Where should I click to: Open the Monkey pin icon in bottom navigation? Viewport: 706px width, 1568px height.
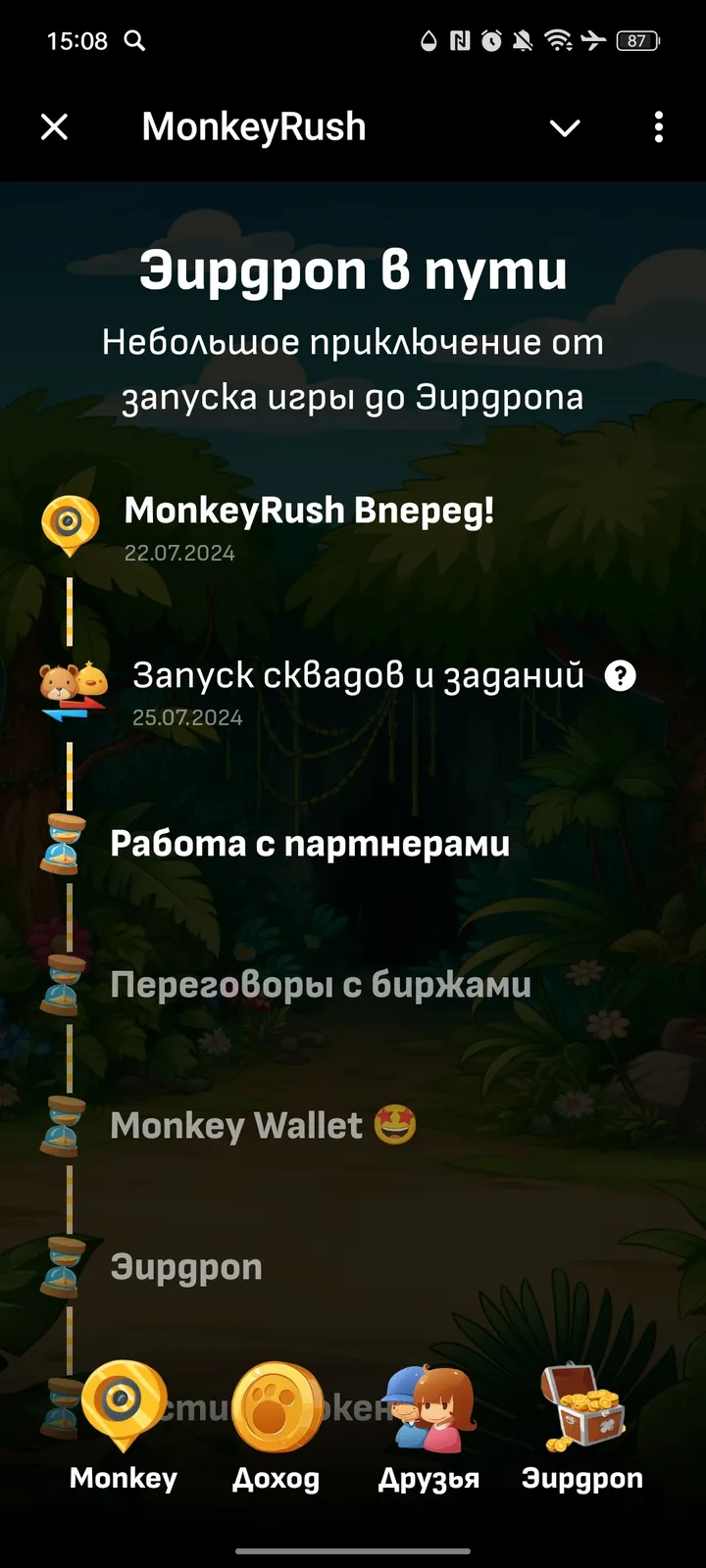pyautogui.click(x=122, y=1407)
